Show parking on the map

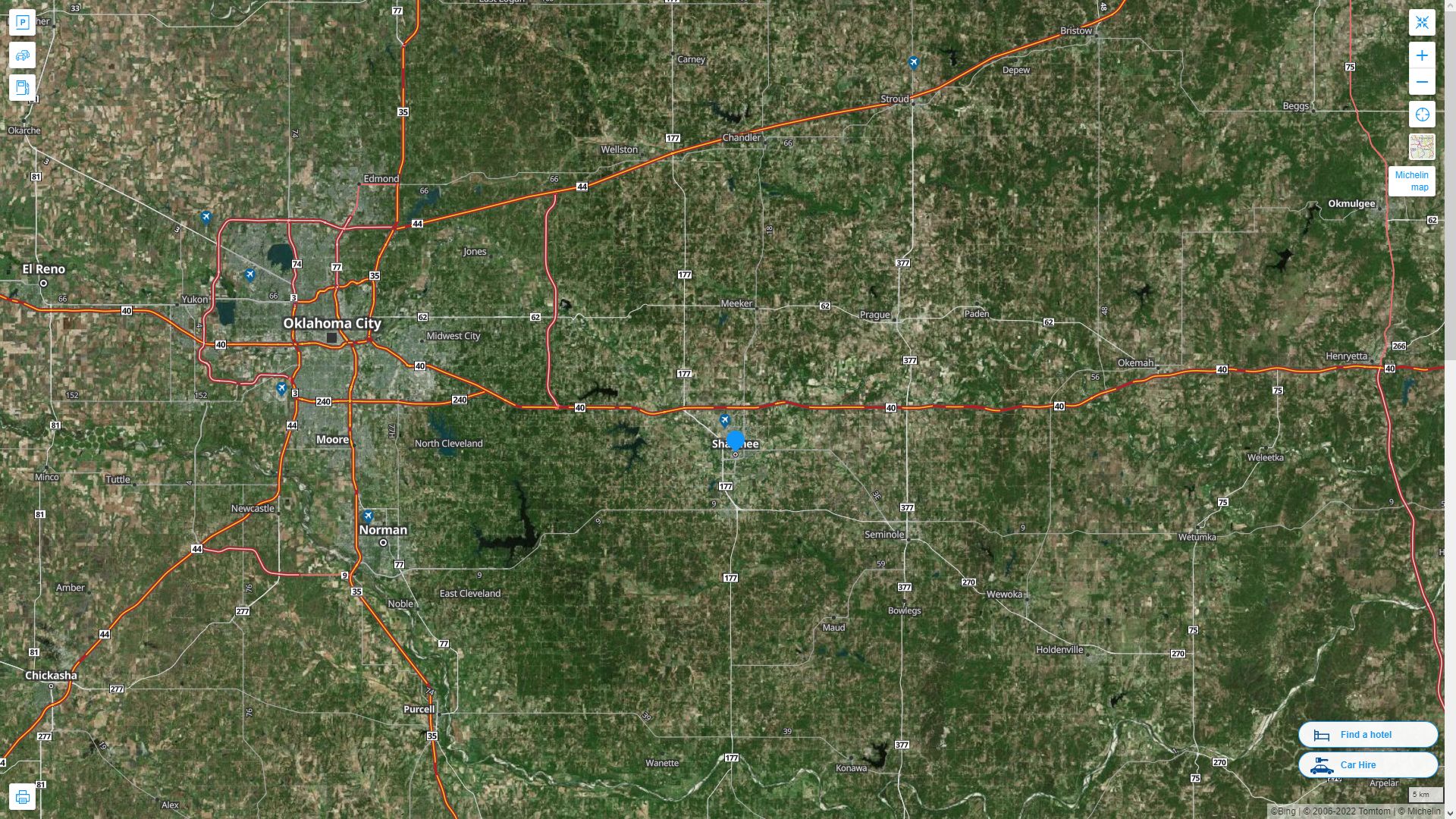pyautogui.click(x=22, y=22)
